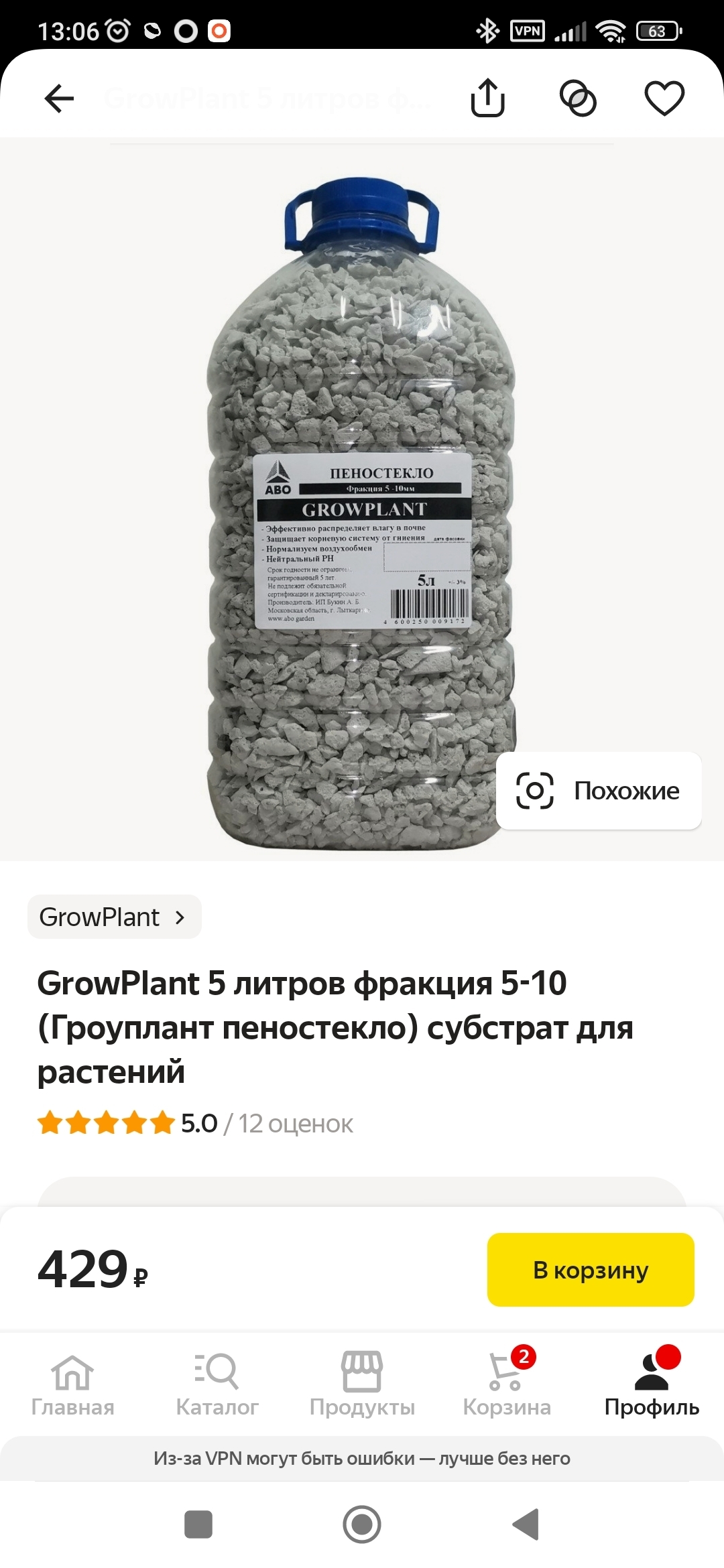
Task: Find similar items via Похожие button
Action: [x=599, y=791]
